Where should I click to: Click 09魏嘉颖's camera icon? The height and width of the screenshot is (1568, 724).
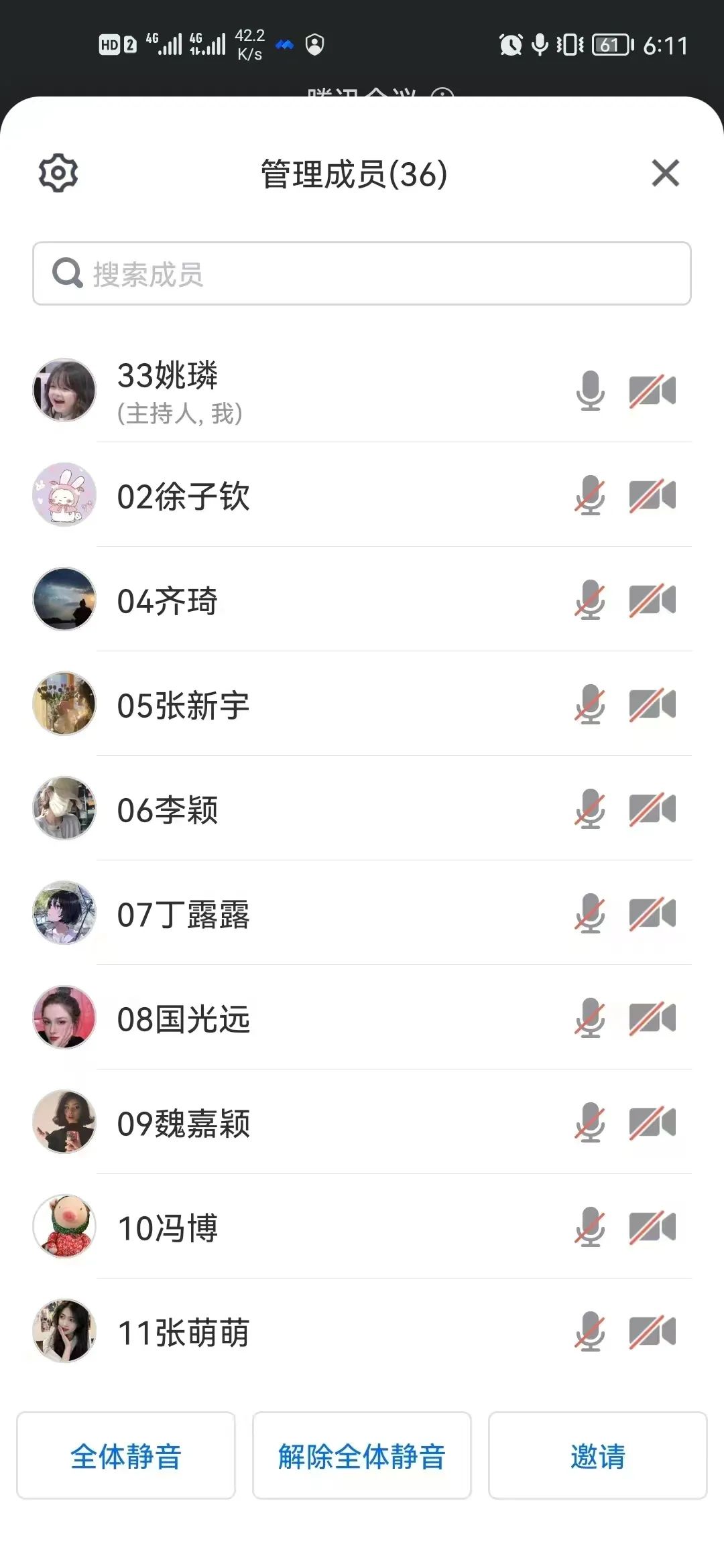(654, 1122)
